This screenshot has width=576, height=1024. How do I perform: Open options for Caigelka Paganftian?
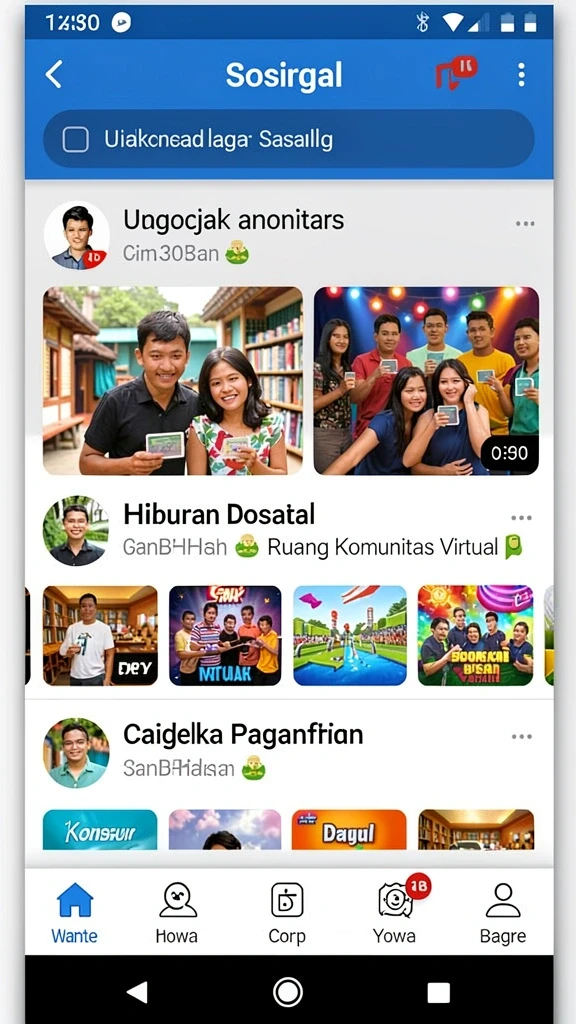[521, 737]
